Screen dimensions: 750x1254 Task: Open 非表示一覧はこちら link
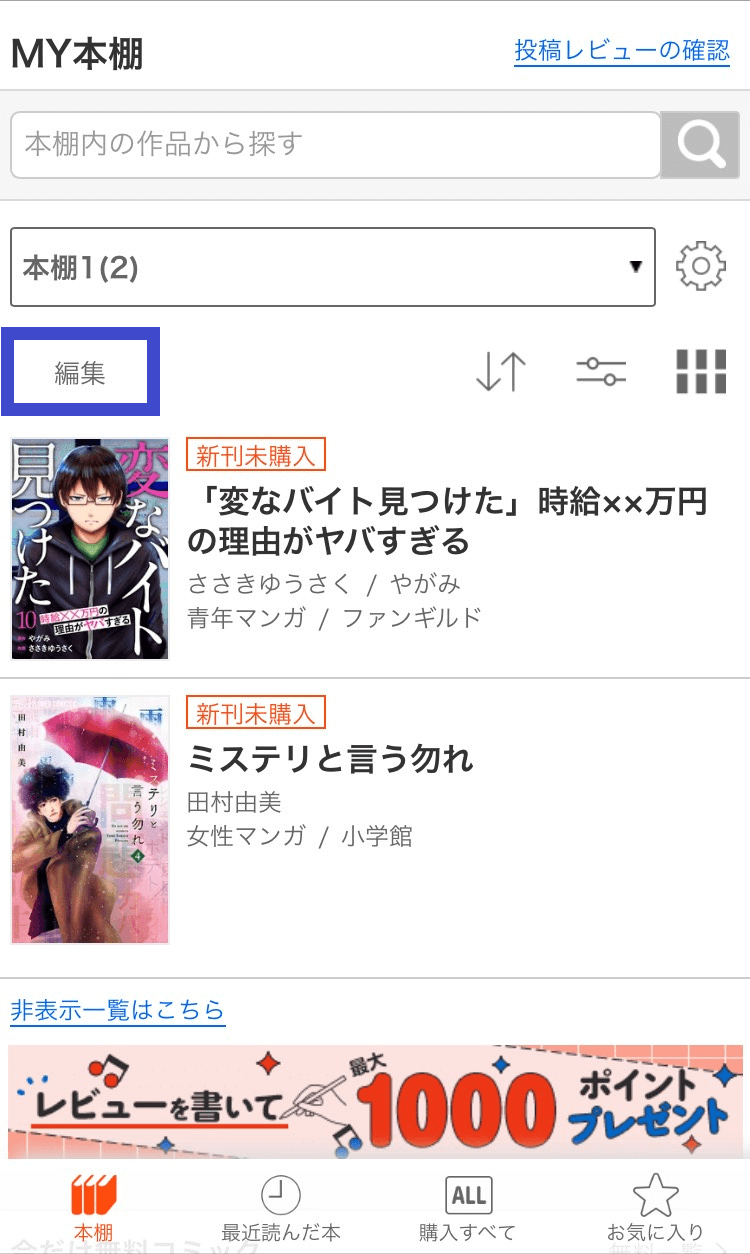coord(117,1010)
